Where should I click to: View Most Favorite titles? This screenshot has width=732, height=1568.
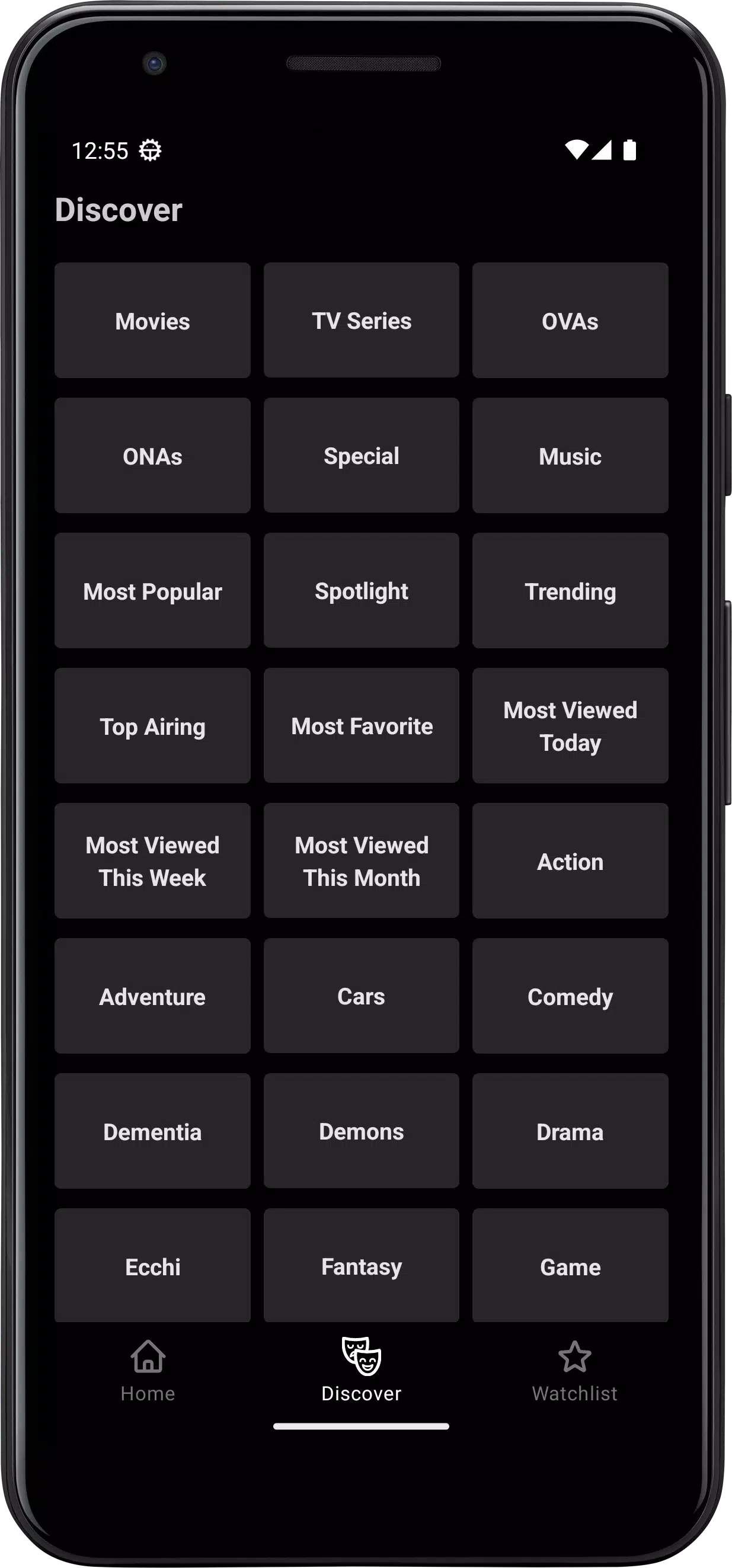coord(361,725)
